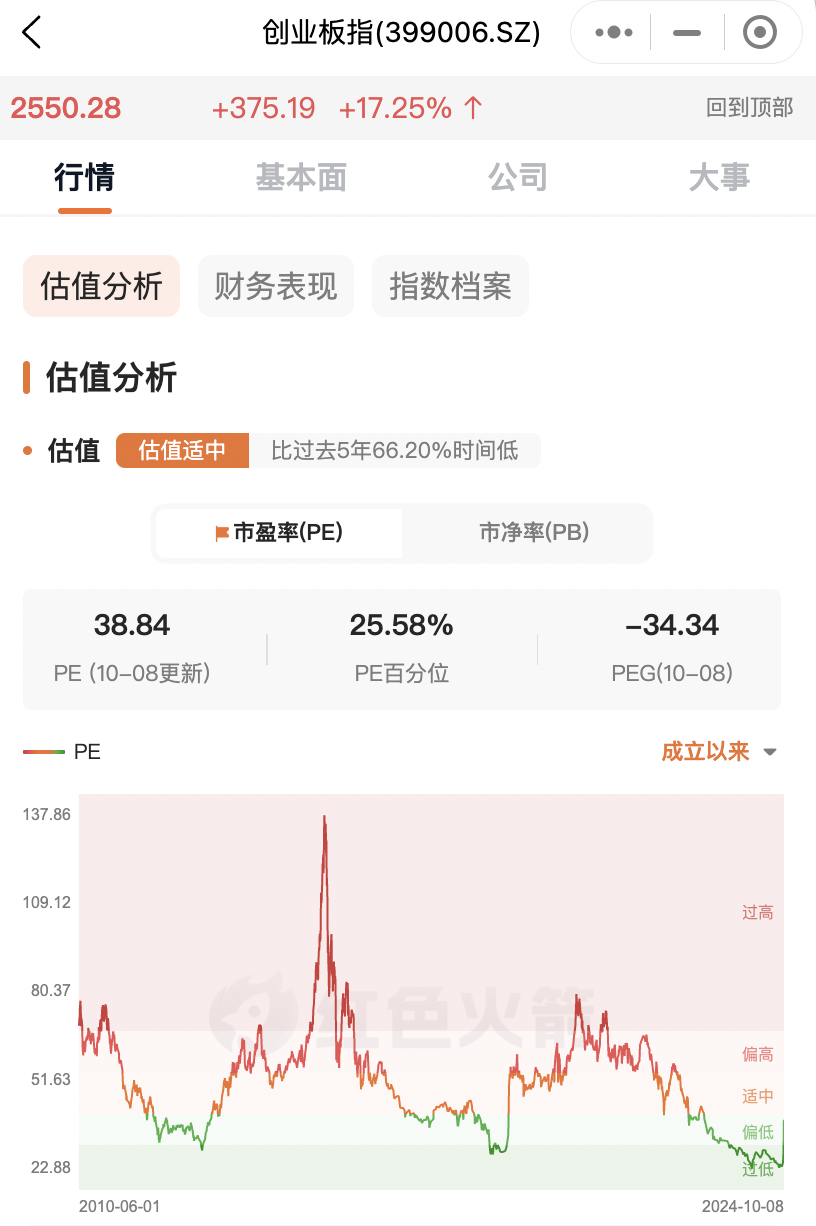
Task: Switch to the 行情 tab
Action: pyautogui.click(x=85, y=178)
